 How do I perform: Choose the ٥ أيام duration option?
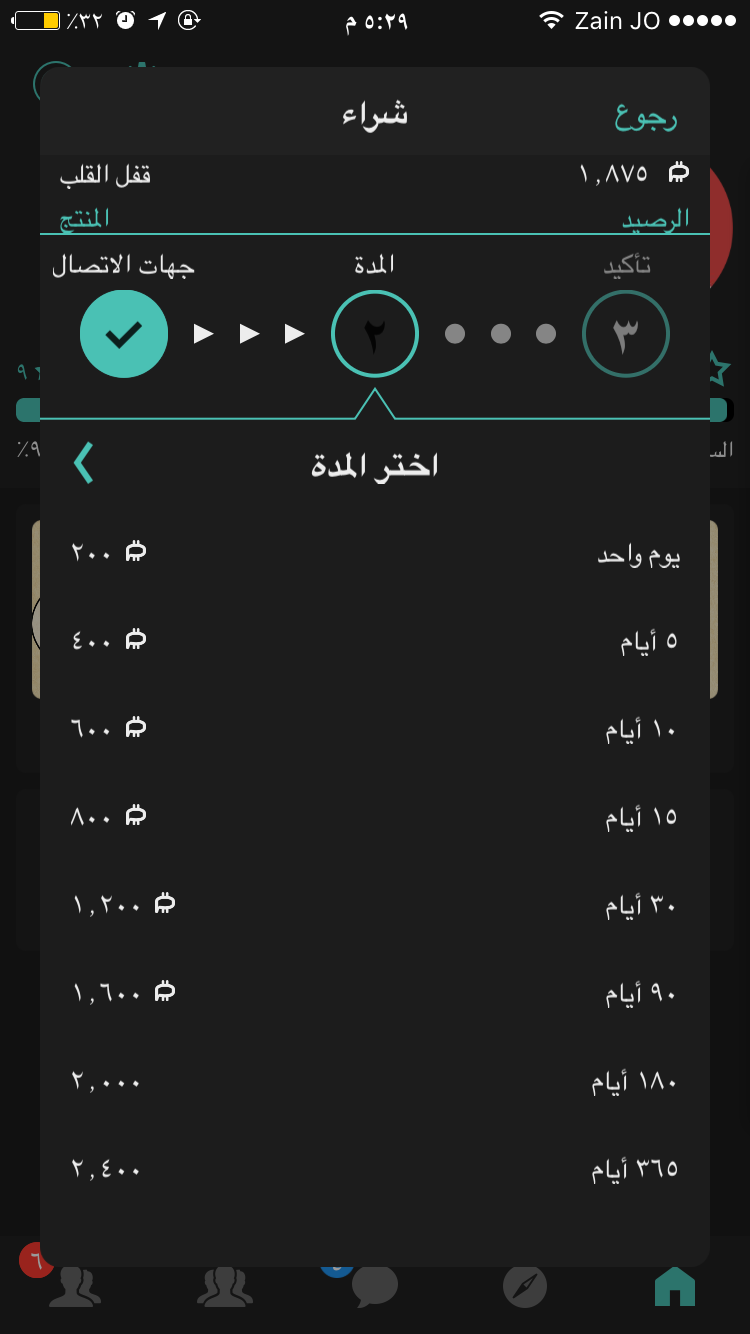click(x=375, y=641)
